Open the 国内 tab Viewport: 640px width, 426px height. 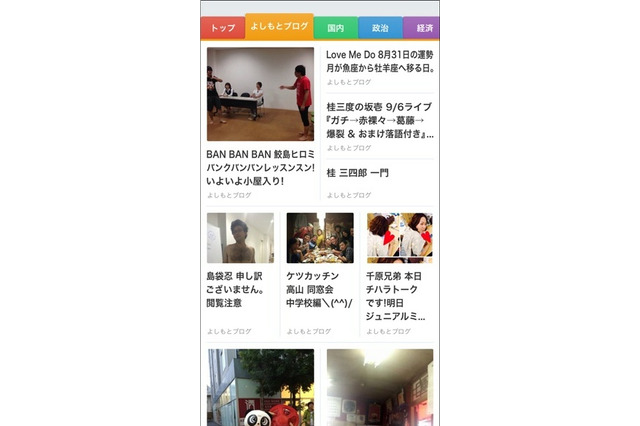(x=336, y=28)
